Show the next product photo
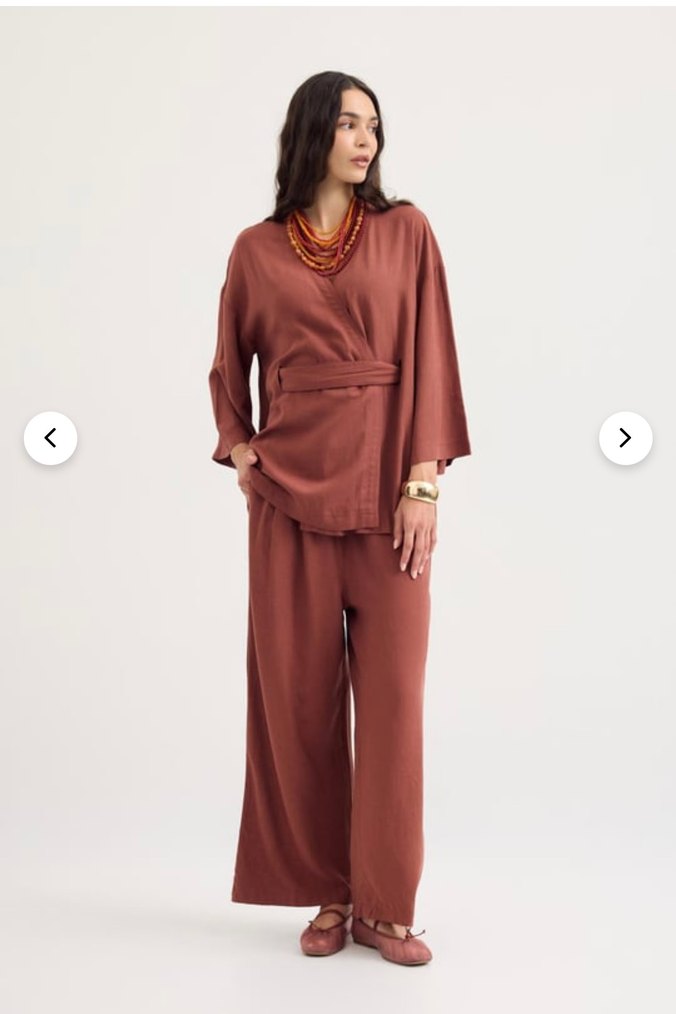Viewport: 676px width, 1014px height. pyautogui.click(x=625, y=438)
